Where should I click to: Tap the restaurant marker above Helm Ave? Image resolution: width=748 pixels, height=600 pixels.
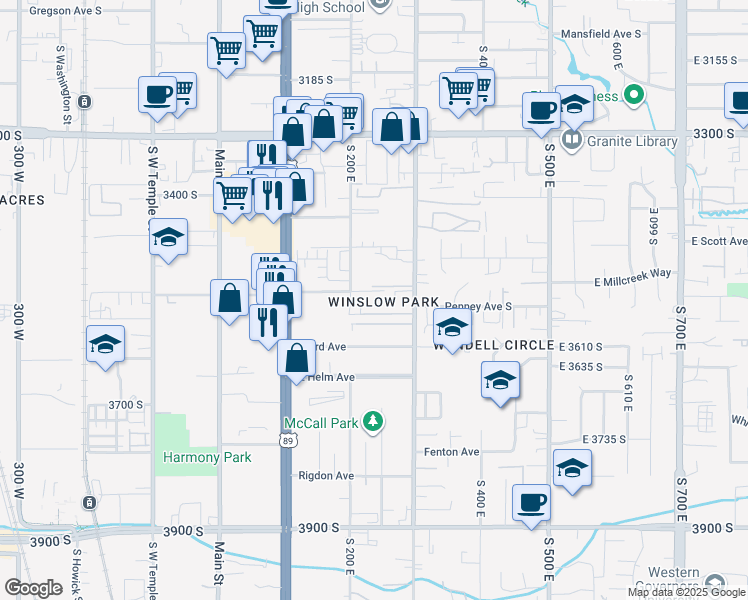click(x=268, y=327)
